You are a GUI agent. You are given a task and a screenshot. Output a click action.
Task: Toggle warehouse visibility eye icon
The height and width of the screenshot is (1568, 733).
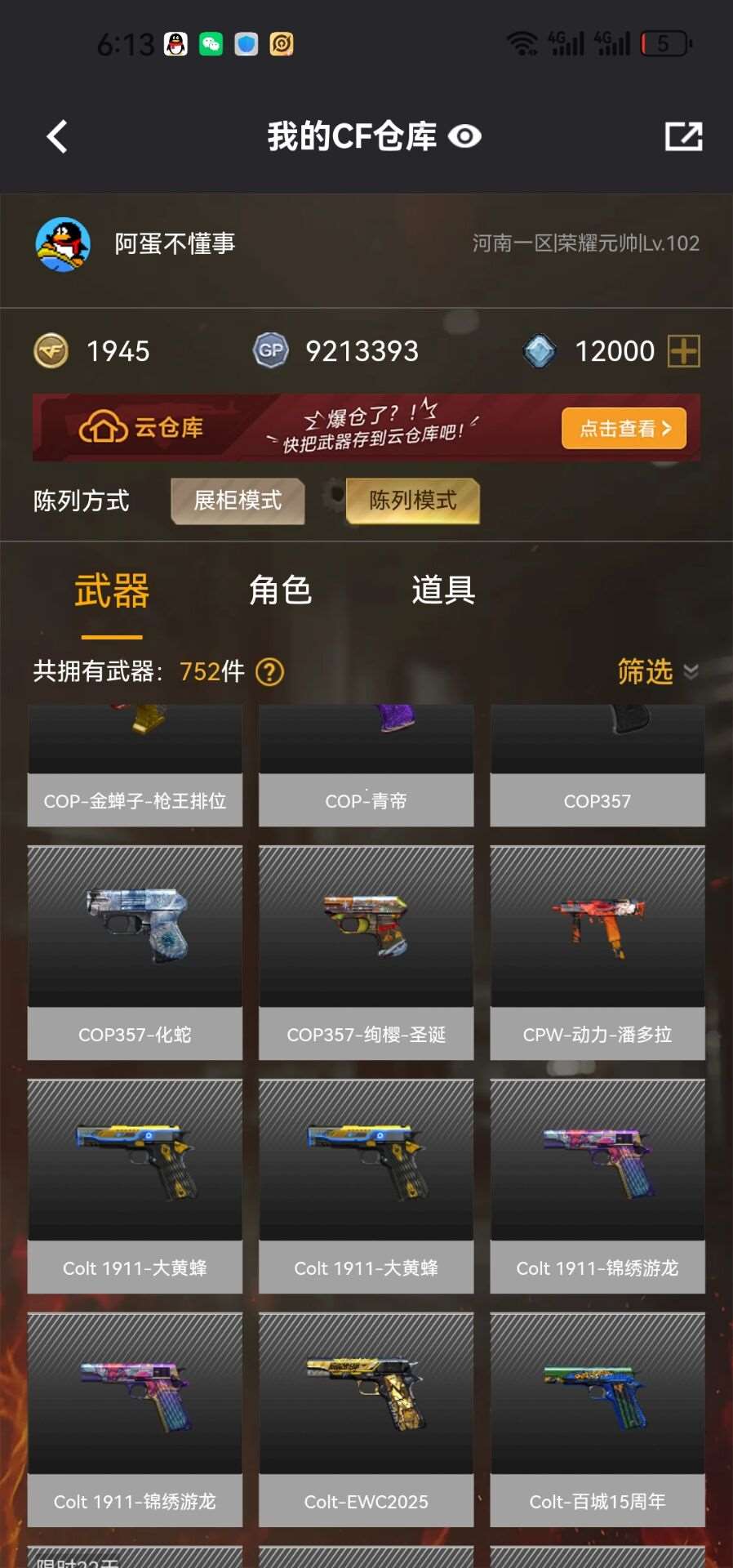[x=464, y=136]
